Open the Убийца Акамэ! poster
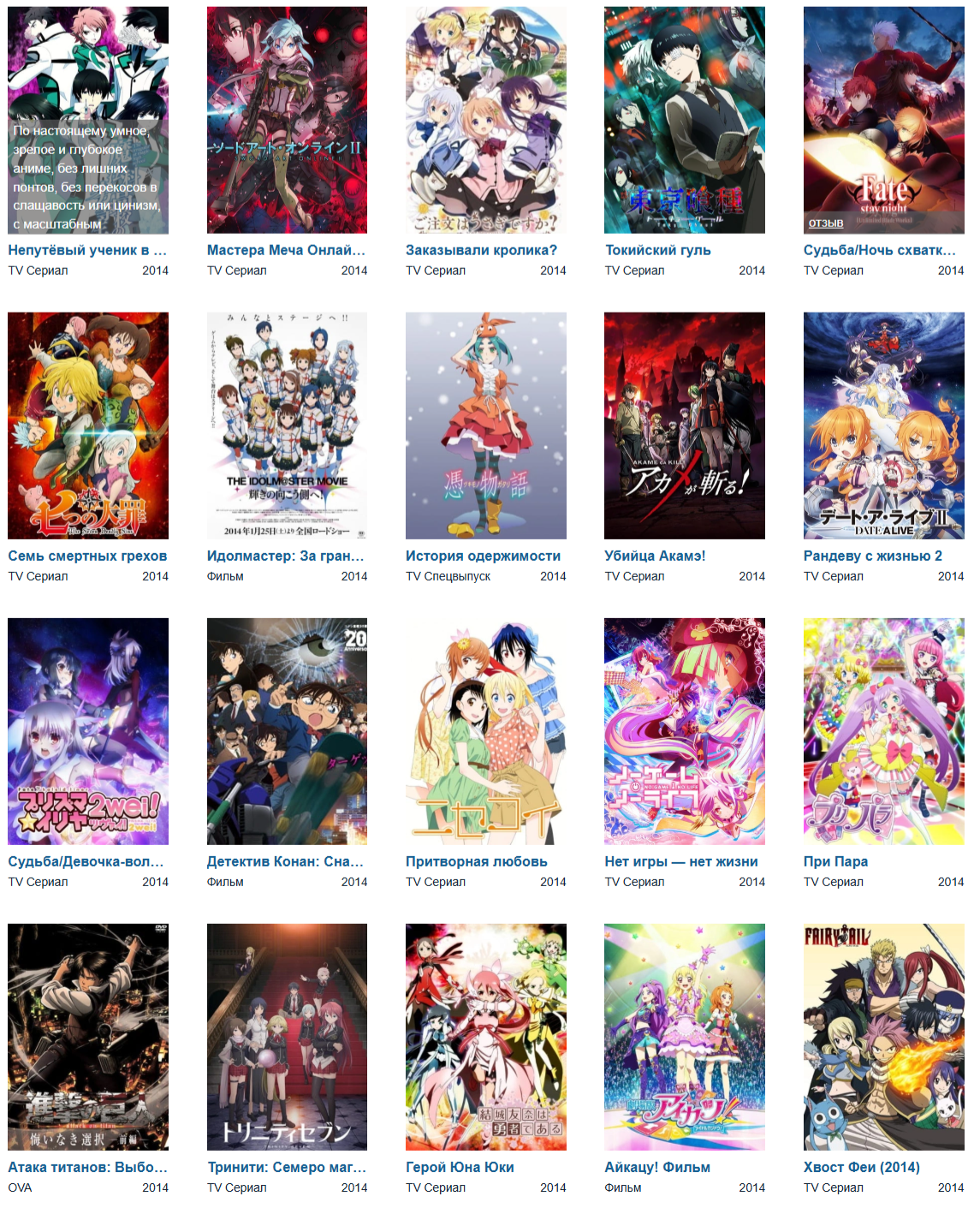 pos(684,426)
